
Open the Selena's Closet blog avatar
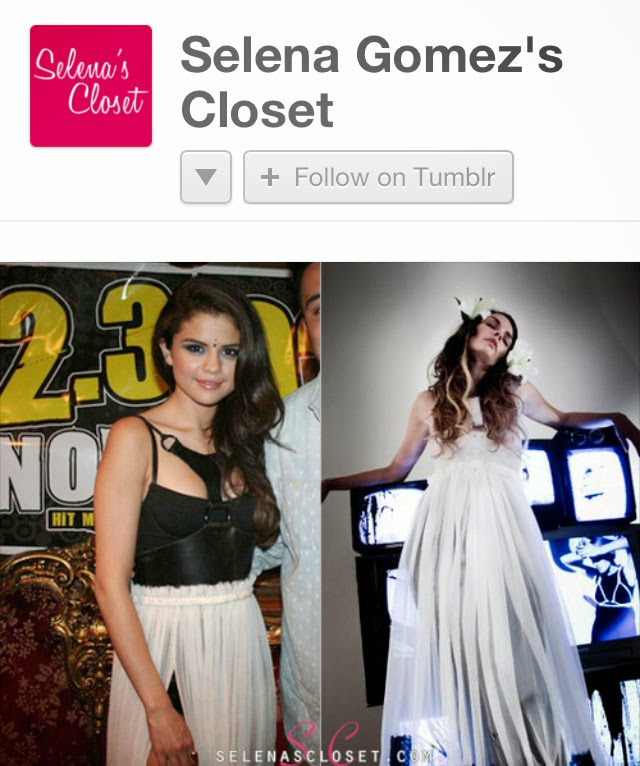coord(91,86)
